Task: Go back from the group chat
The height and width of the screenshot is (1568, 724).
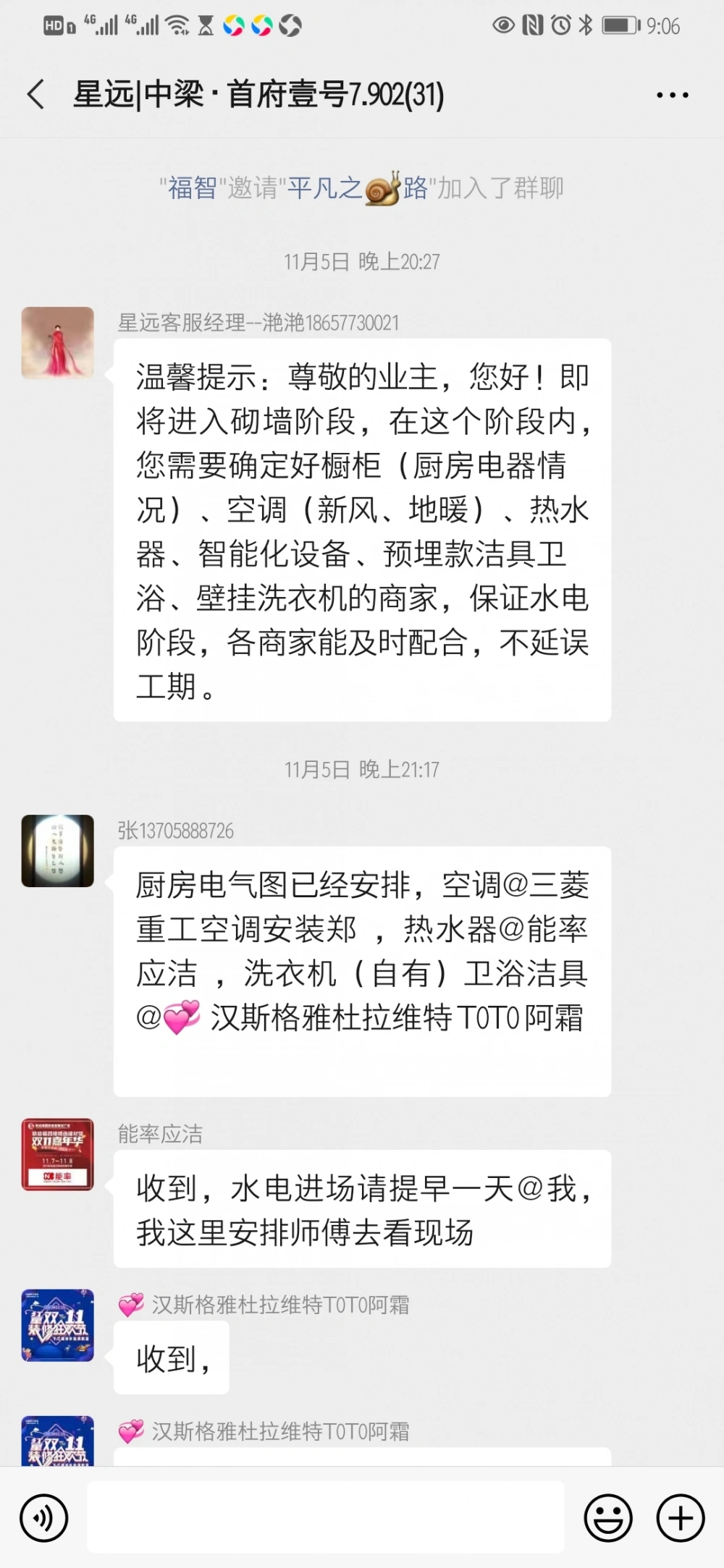Action: [x=35, y=95]
